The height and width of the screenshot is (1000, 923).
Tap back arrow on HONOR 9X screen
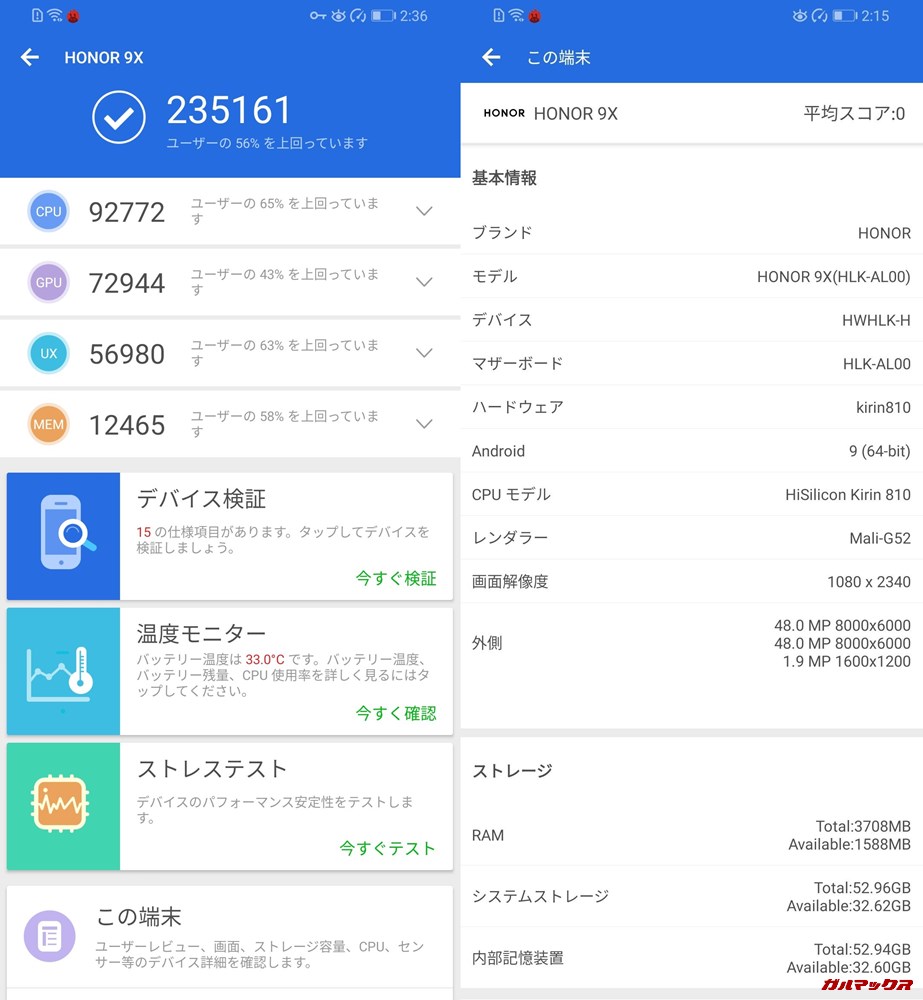[x=29, y=57]
